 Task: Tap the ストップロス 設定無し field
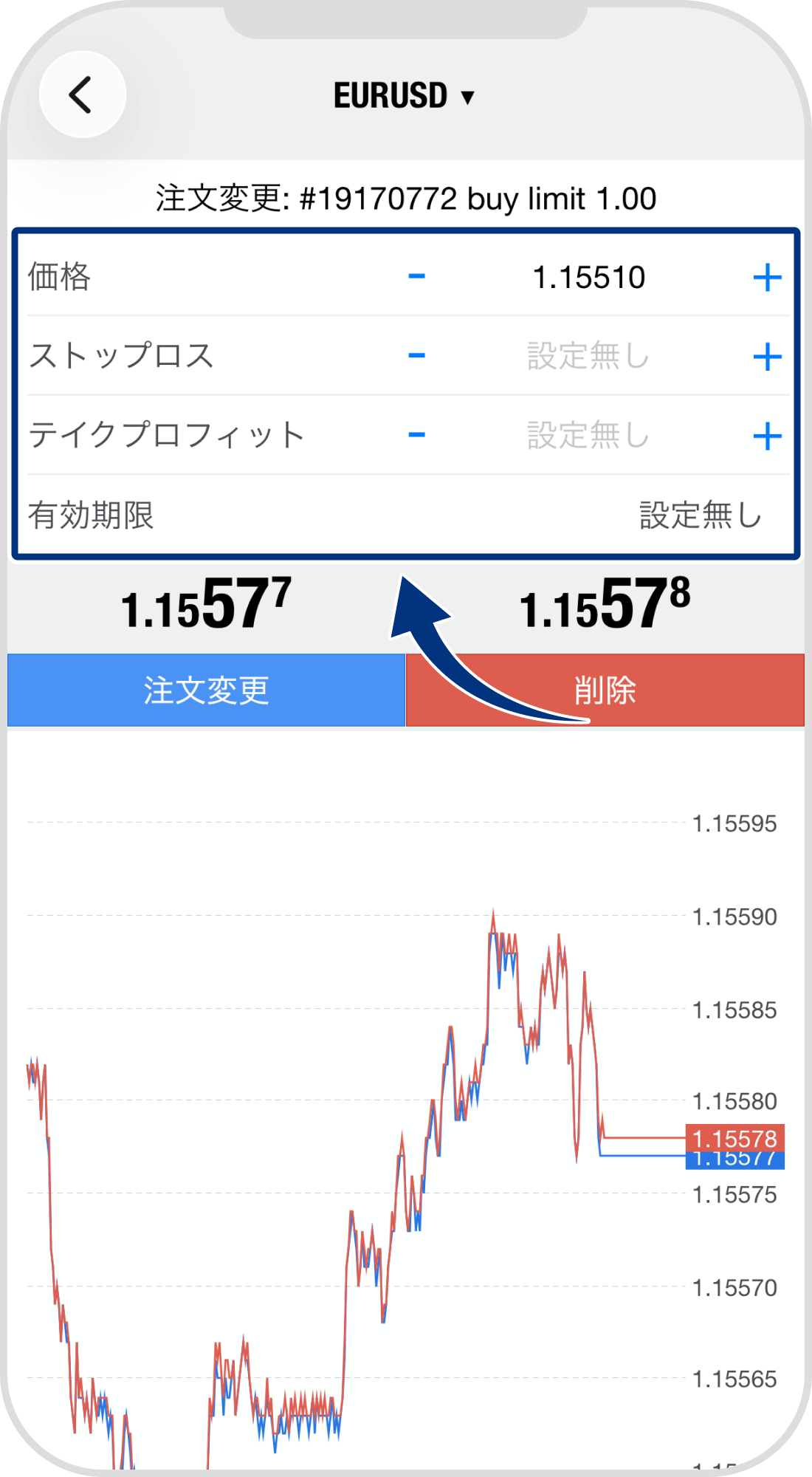(587, 357)
